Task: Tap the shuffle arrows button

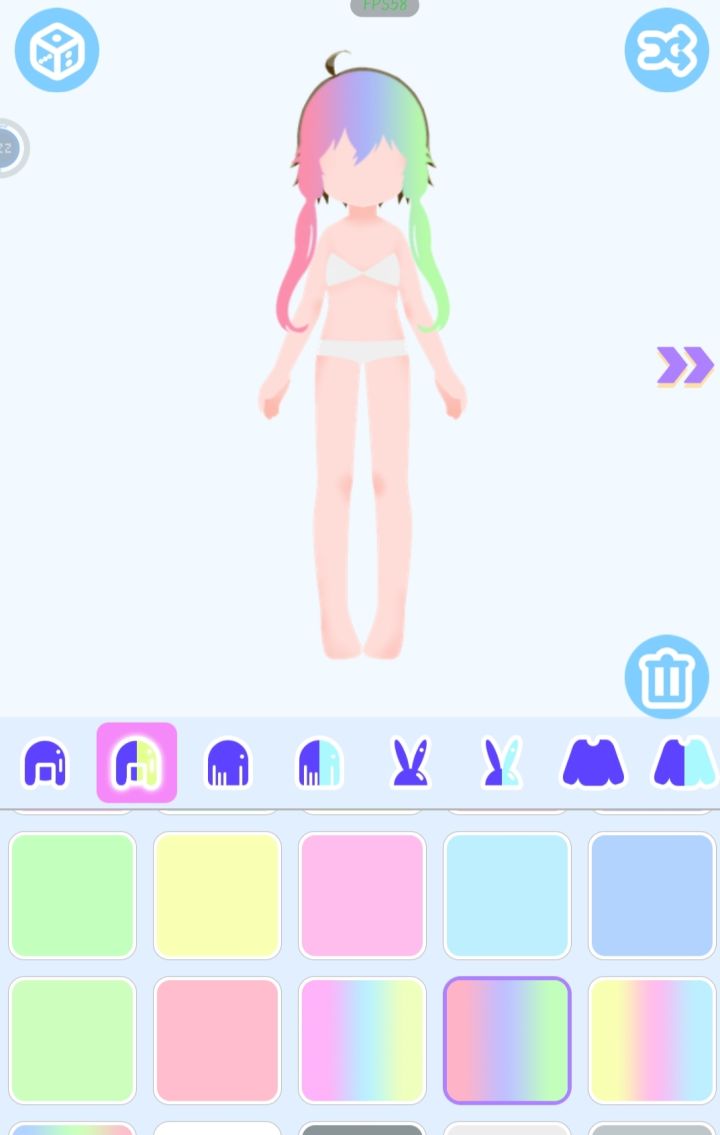Action: coord(666,50)
